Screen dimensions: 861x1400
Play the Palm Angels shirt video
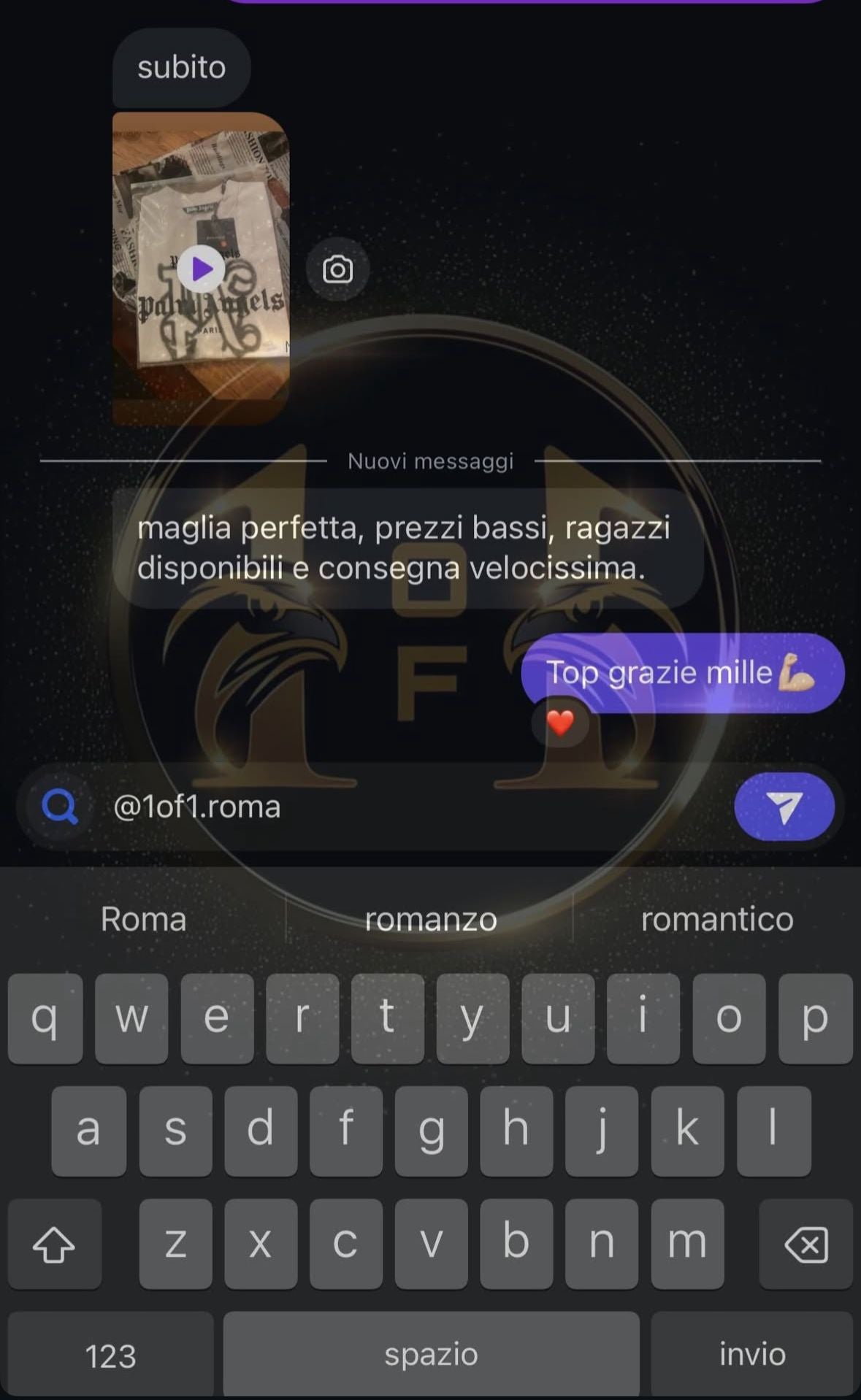201,269
